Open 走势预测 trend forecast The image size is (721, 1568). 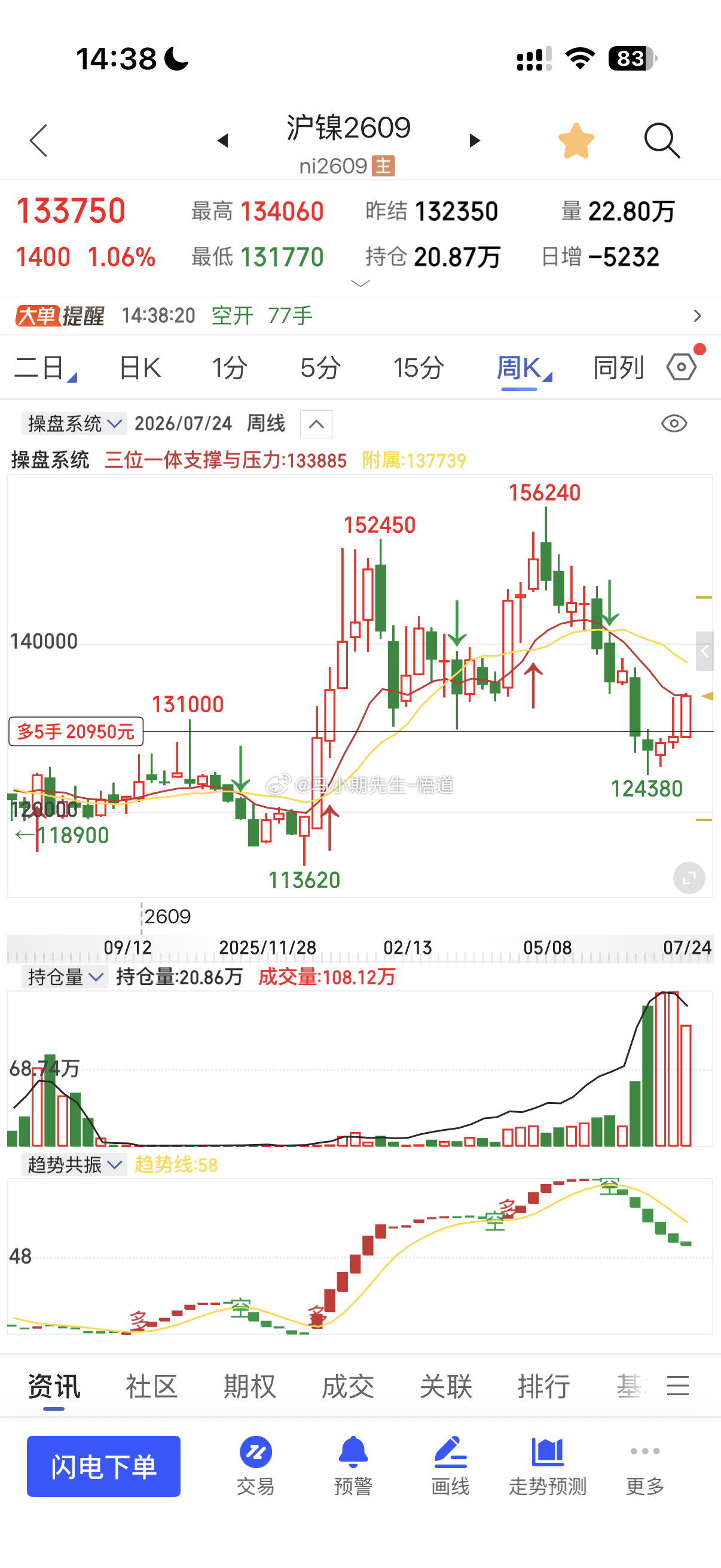548,1466
